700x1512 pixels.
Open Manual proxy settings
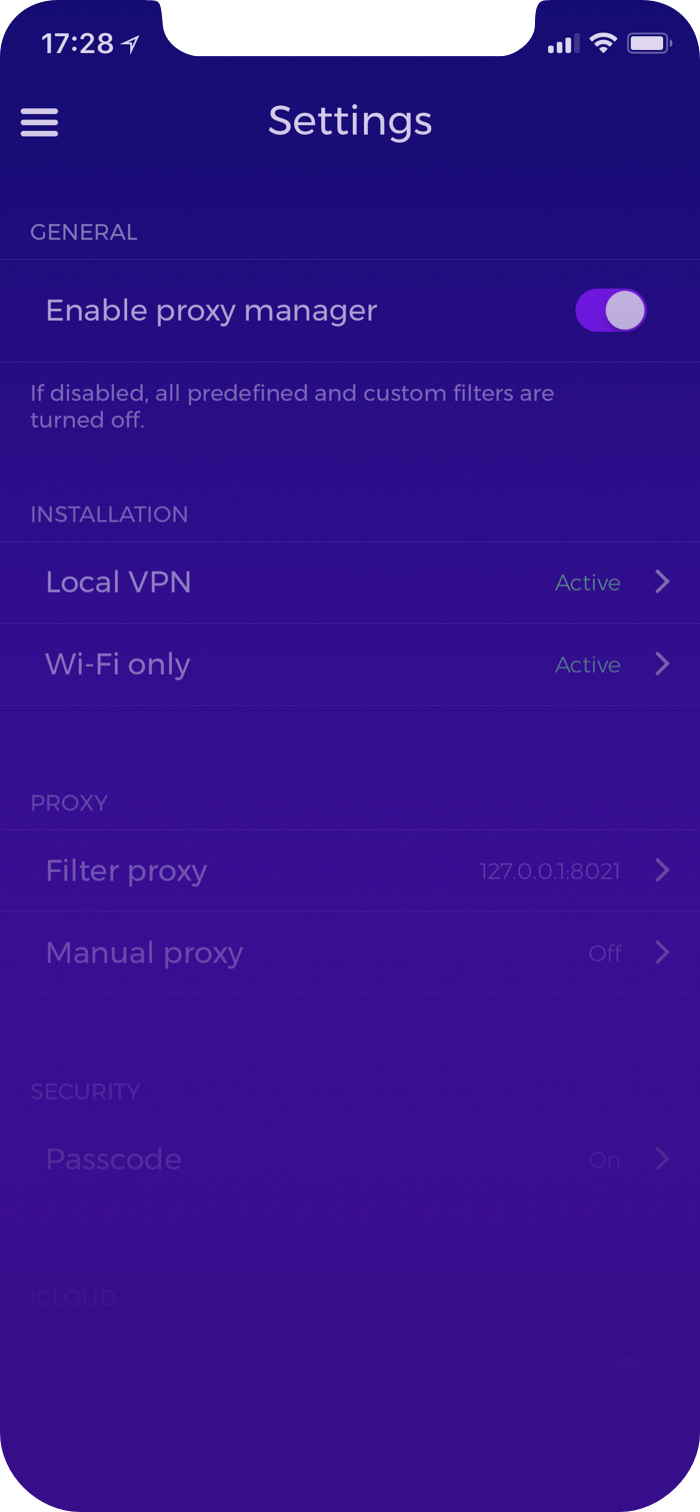click(x=350, y=953)
